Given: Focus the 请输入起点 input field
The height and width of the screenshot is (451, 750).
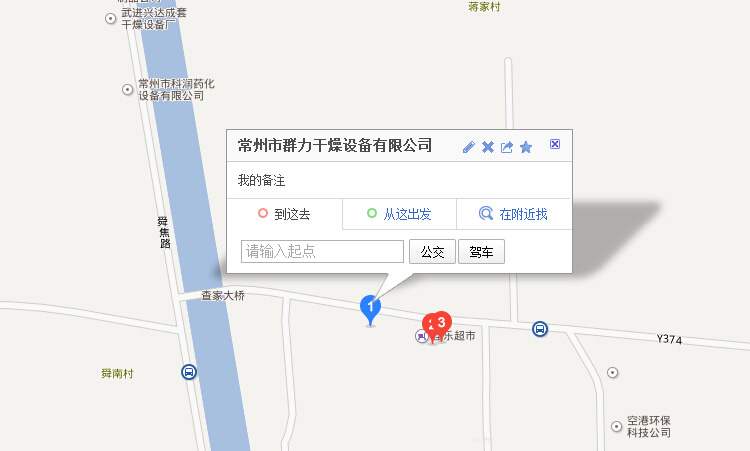Looking at the screenshot, I should pos(322,251).
